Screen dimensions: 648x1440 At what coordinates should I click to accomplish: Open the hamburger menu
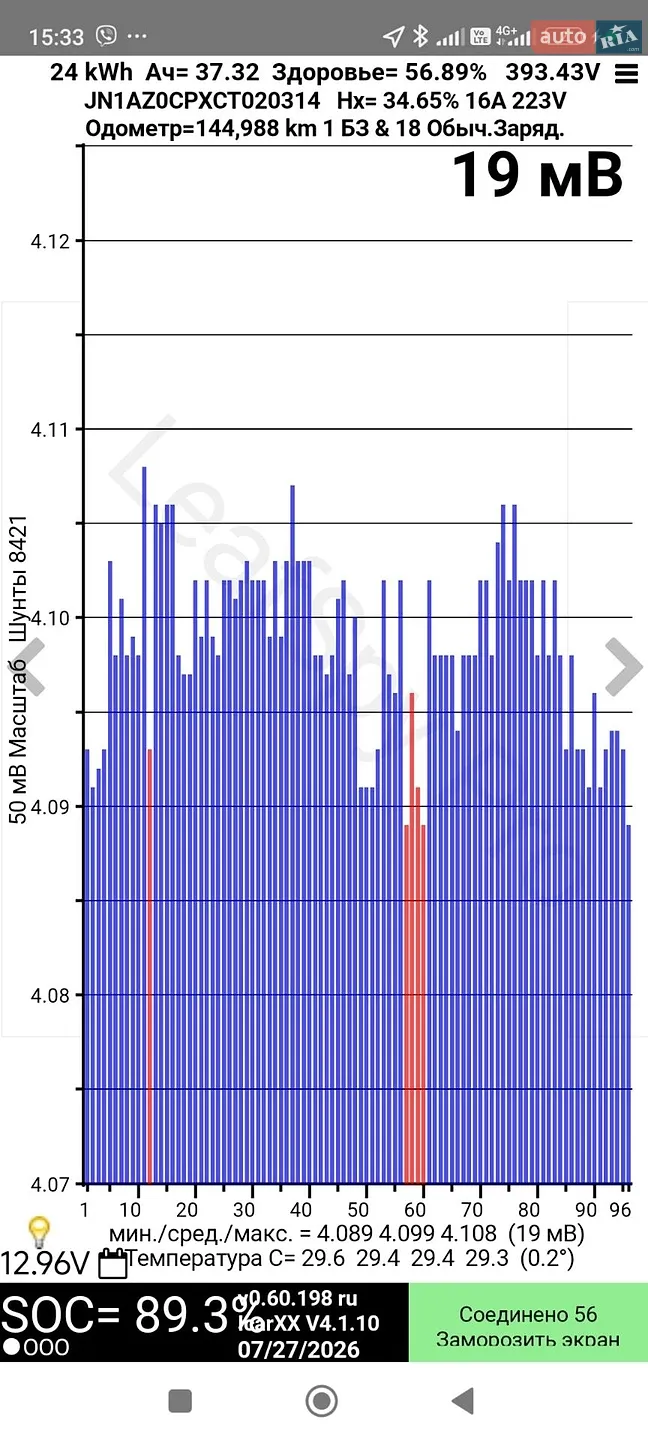tap(627, 74)
